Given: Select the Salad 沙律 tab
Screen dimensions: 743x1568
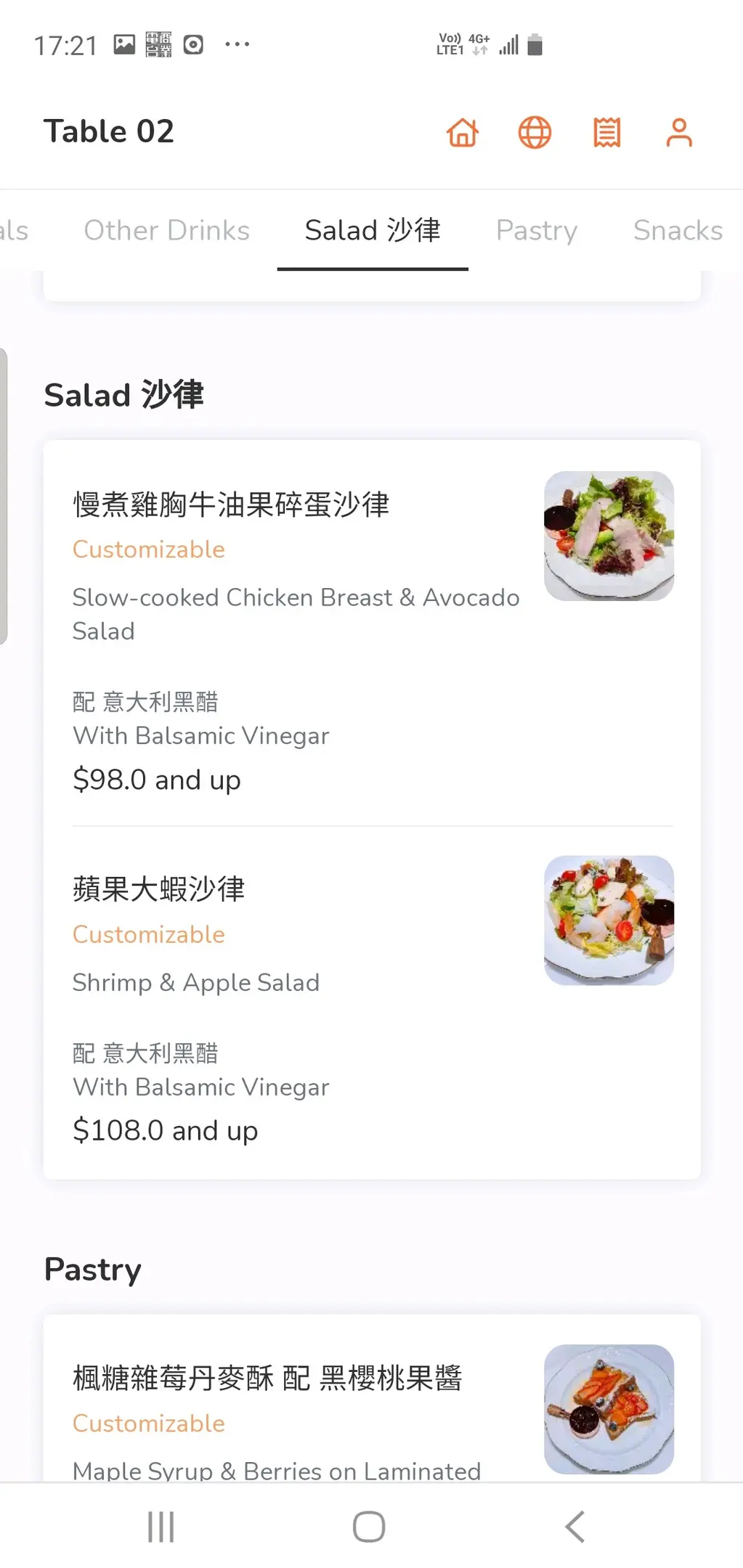Looking at the screenshot, I should 373,230.
